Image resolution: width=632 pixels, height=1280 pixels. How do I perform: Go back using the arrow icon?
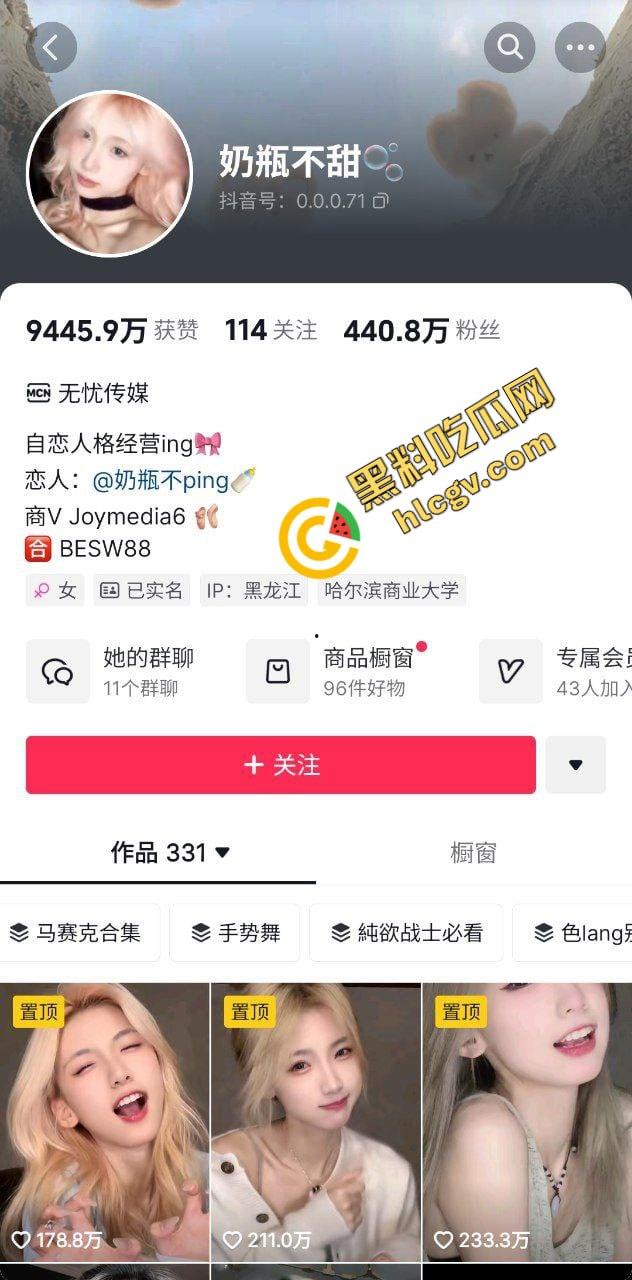point(51,47)
